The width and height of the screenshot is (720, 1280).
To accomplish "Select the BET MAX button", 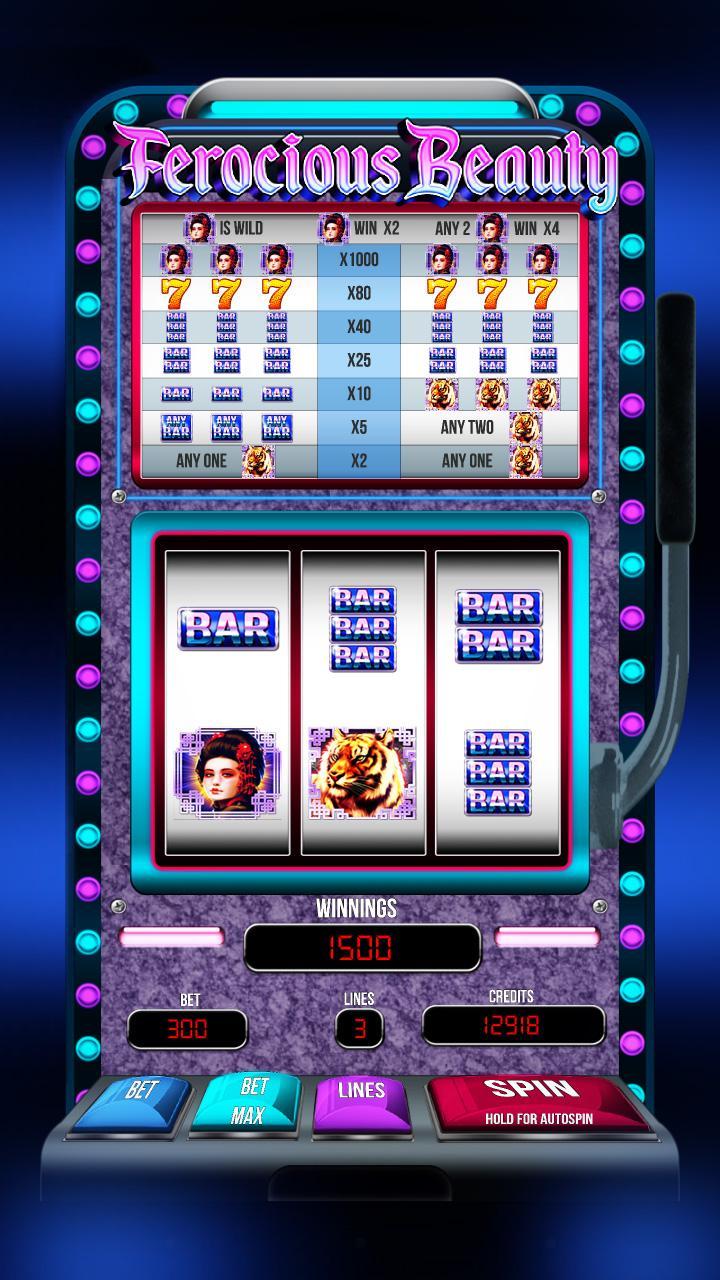I will click(250, 1100).
